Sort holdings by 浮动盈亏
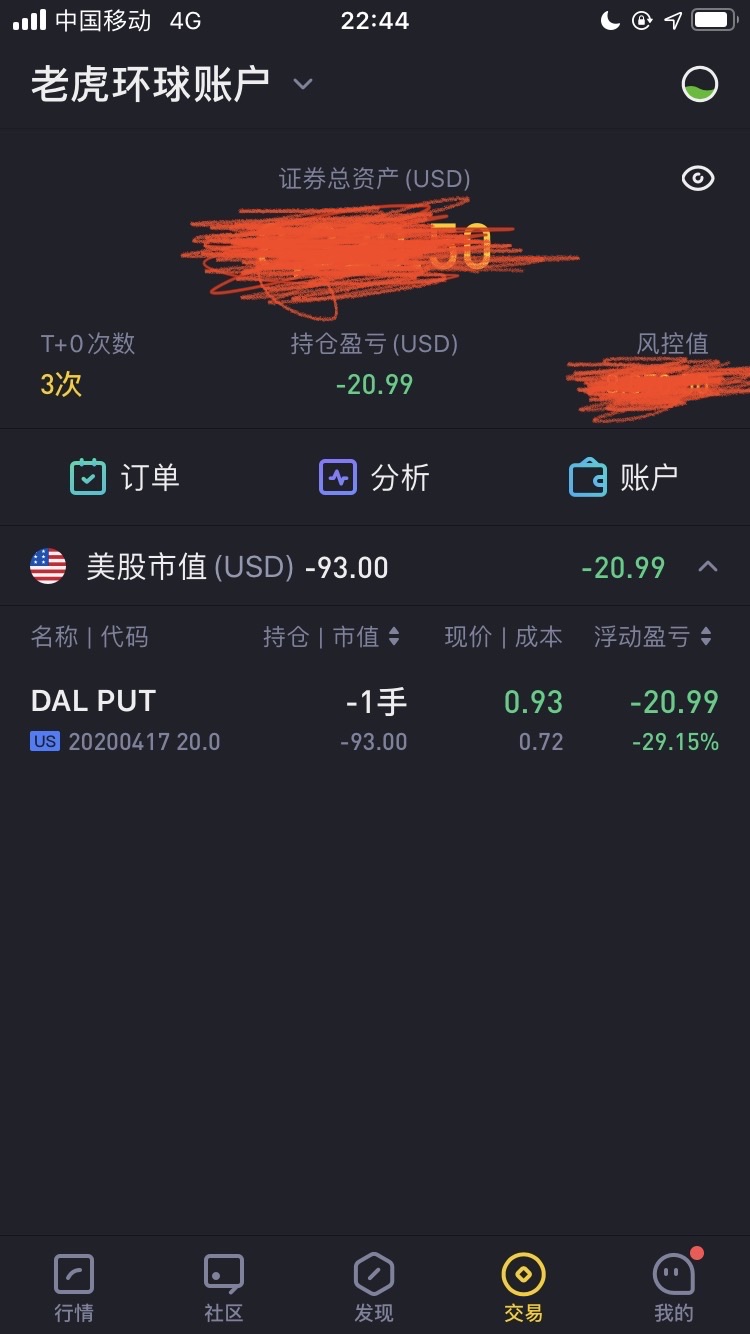Screen dimensions: 750x1334 (652, 637)
